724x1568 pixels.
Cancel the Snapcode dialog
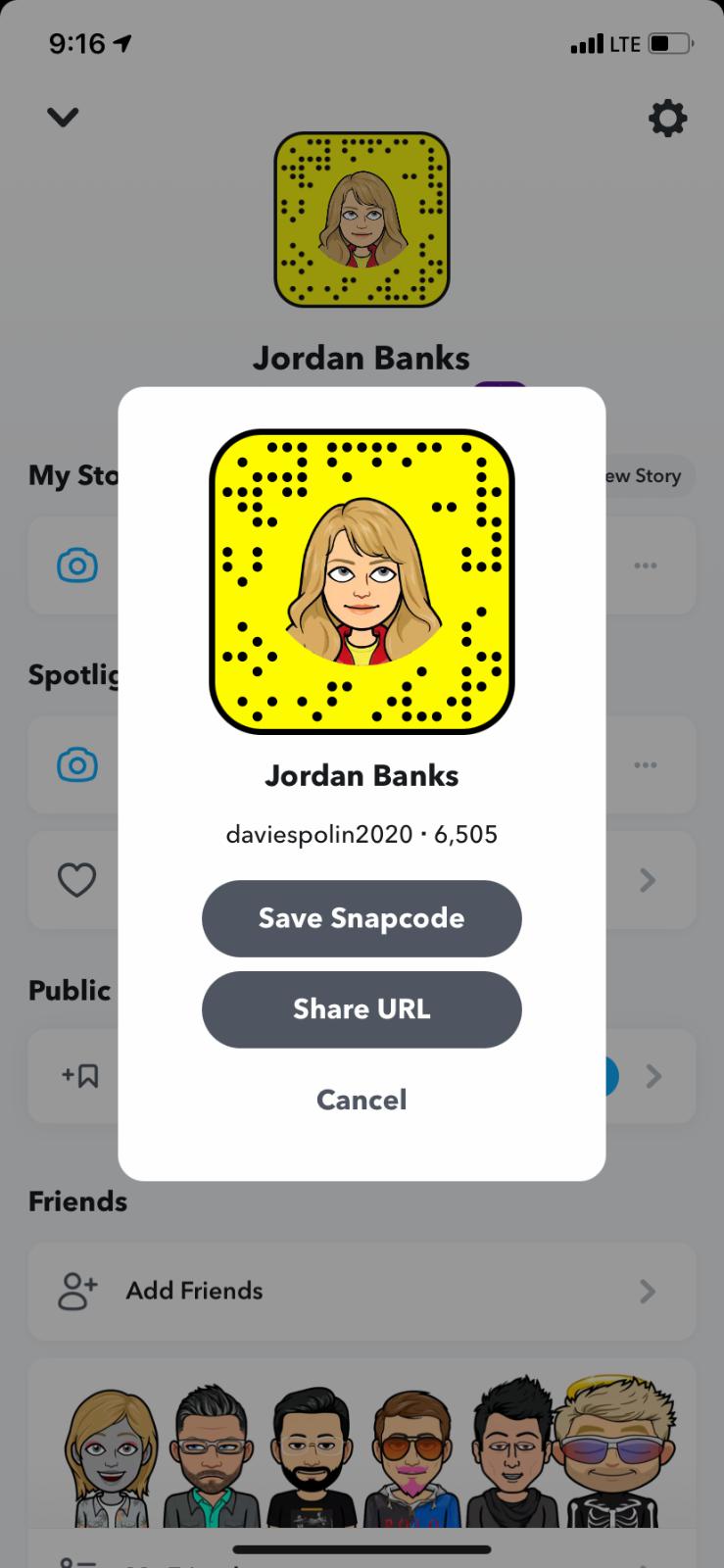click(362, 1100)
